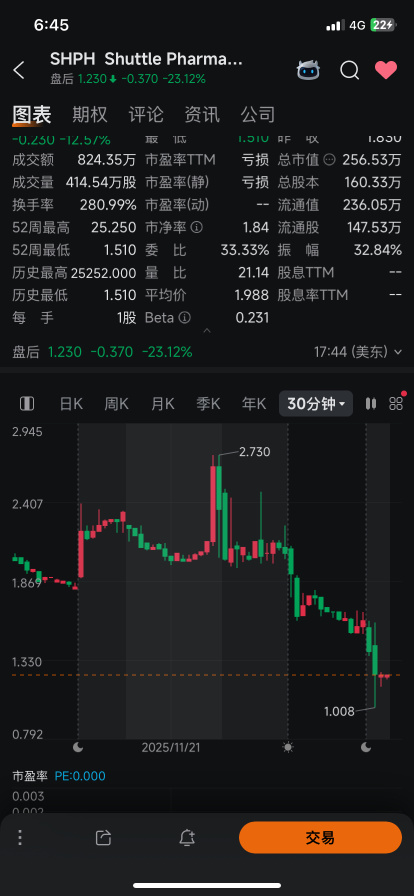Toggle the heart favorite icon
Viewport: 414px width, 896px height.
386,70
